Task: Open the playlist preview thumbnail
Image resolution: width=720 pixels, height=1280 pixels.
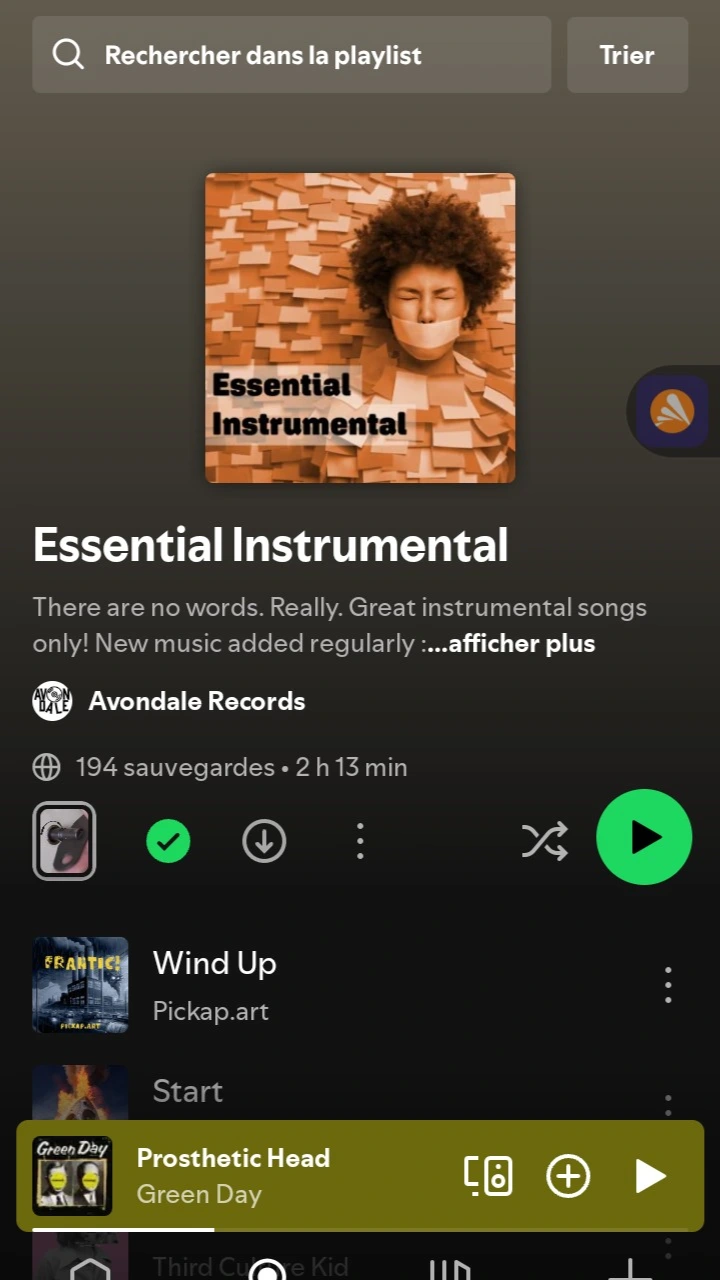Action: tap(64, 841)
